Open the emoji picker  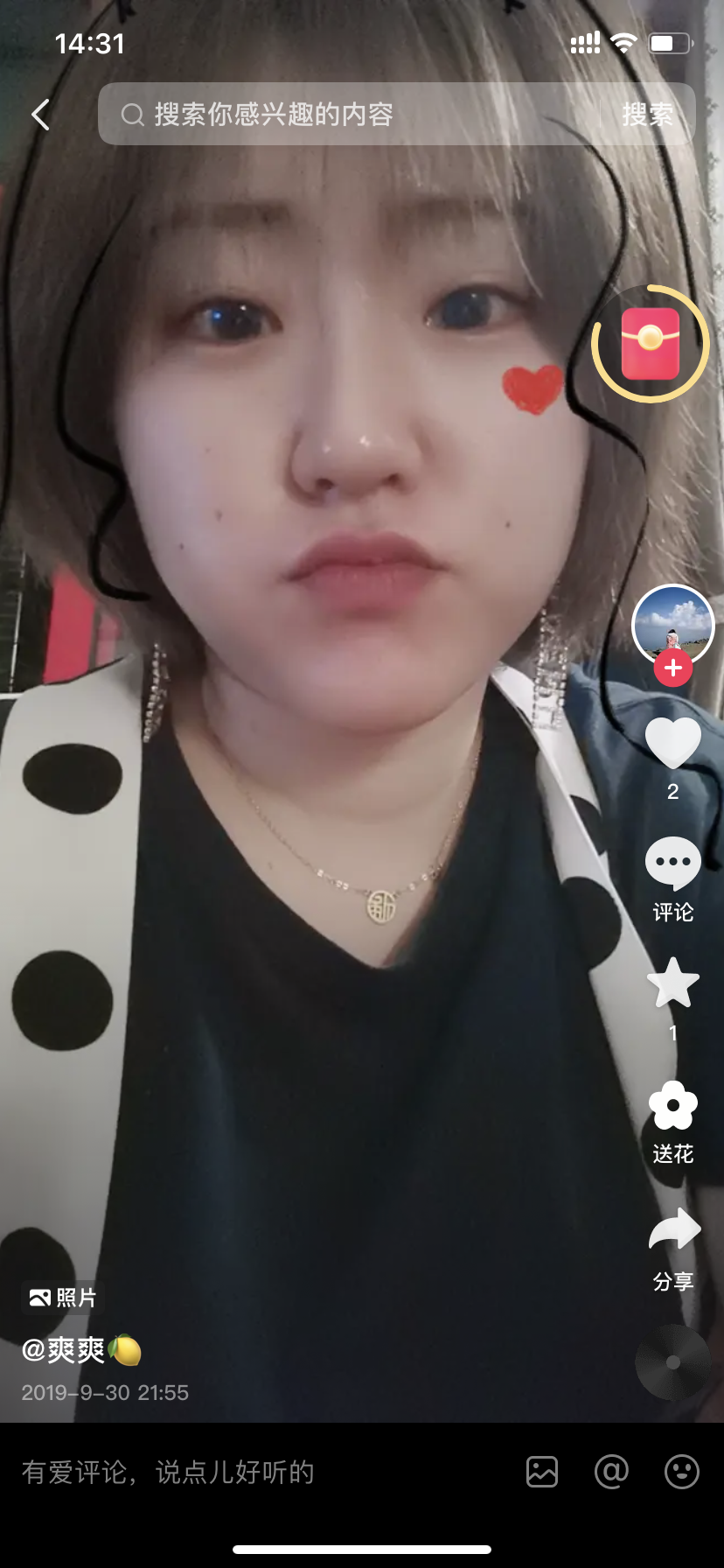pos(681,1472)
